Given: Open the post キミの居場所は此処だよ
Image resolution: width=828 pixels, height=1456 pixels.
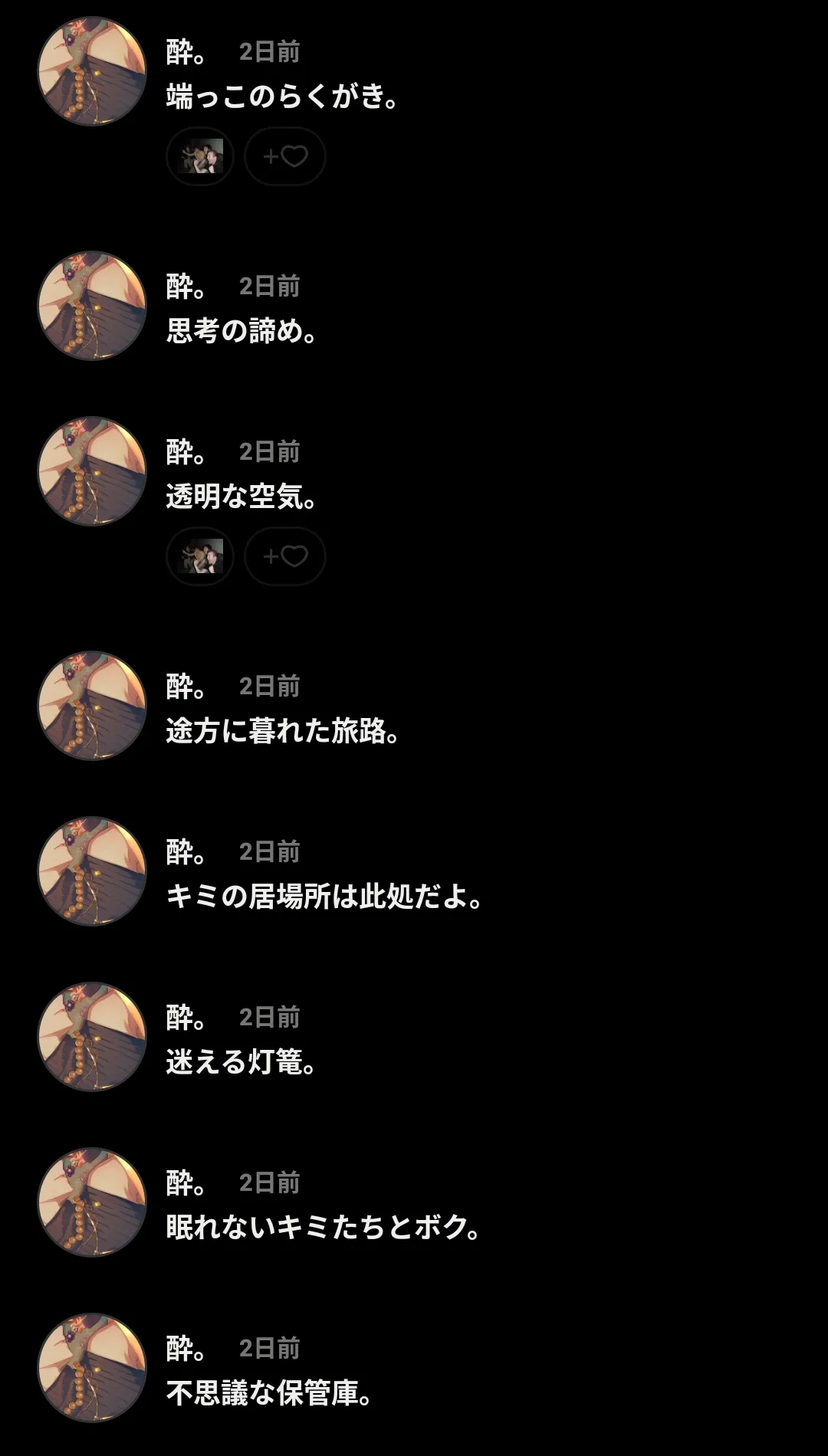Looking at the screenshot, I should click(x=324, y=897).
